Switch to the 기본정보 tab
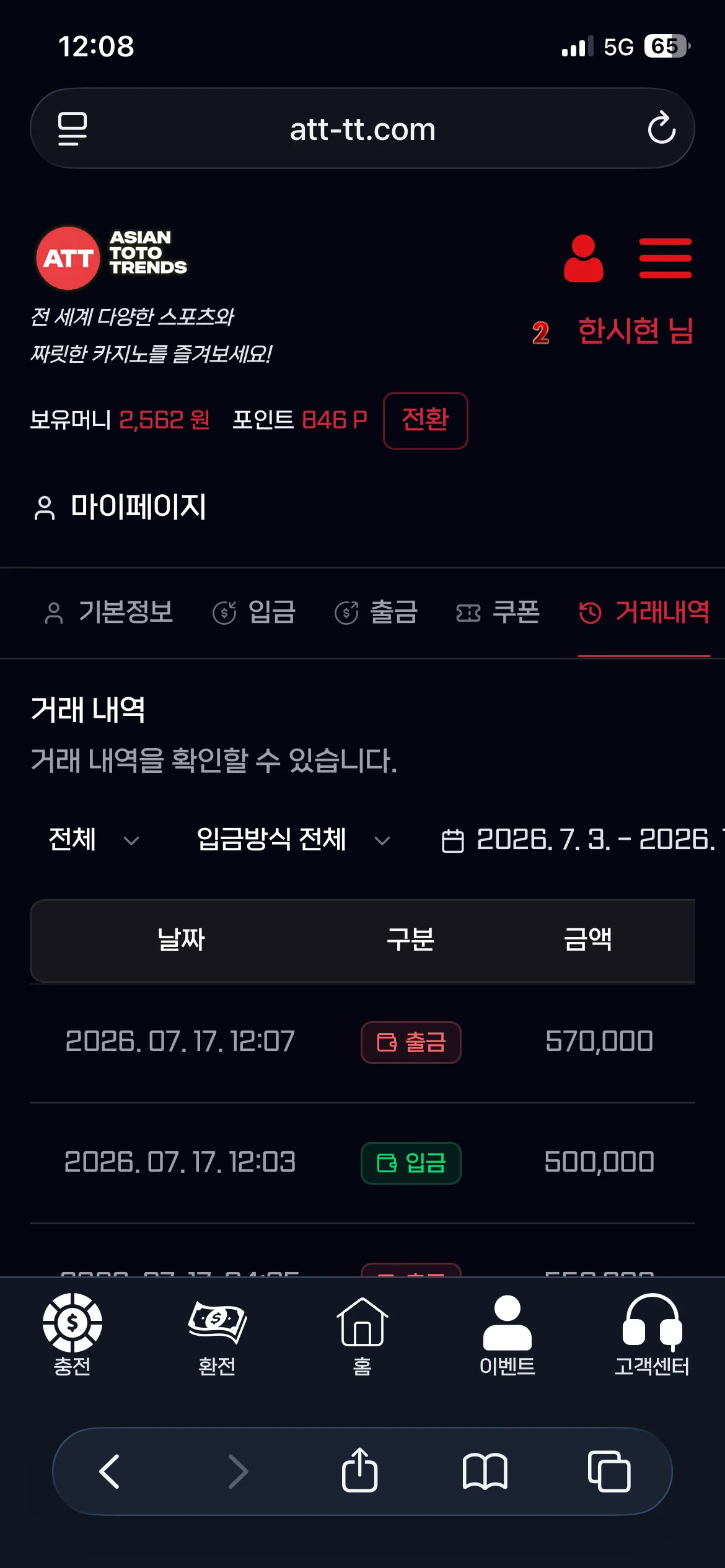This screenshot has width=725, height=1568. pos(109,612)
